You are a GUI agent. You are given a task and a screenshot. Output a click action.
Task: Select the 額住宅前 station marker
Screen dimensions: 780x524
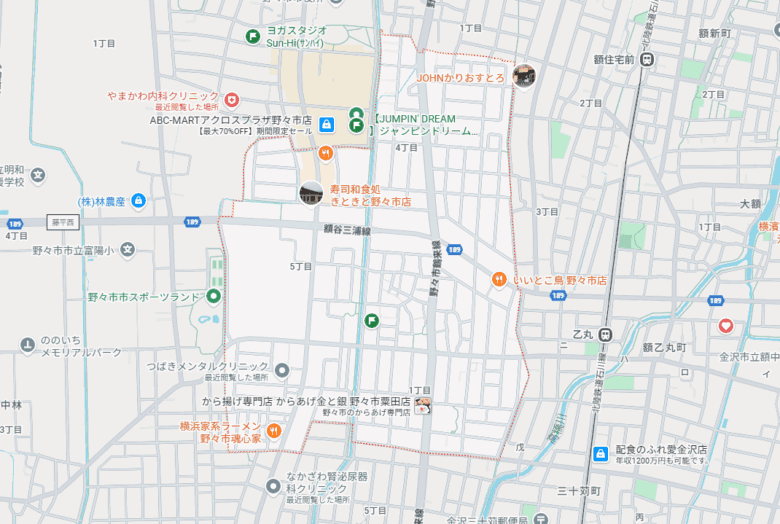[648, 59]
